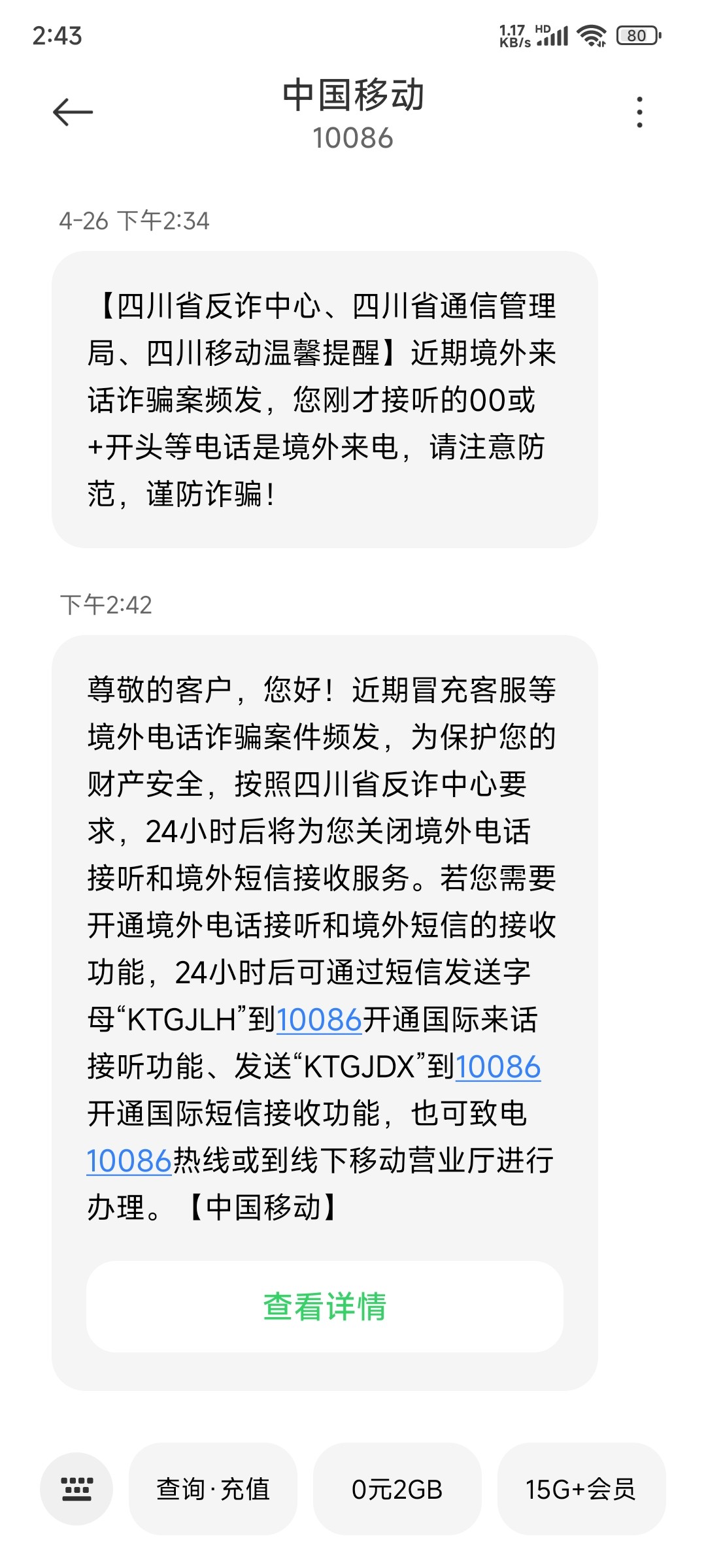
Task: Select the 0元2GB option
Action: pyautogui.click(x=397, y=1489)
